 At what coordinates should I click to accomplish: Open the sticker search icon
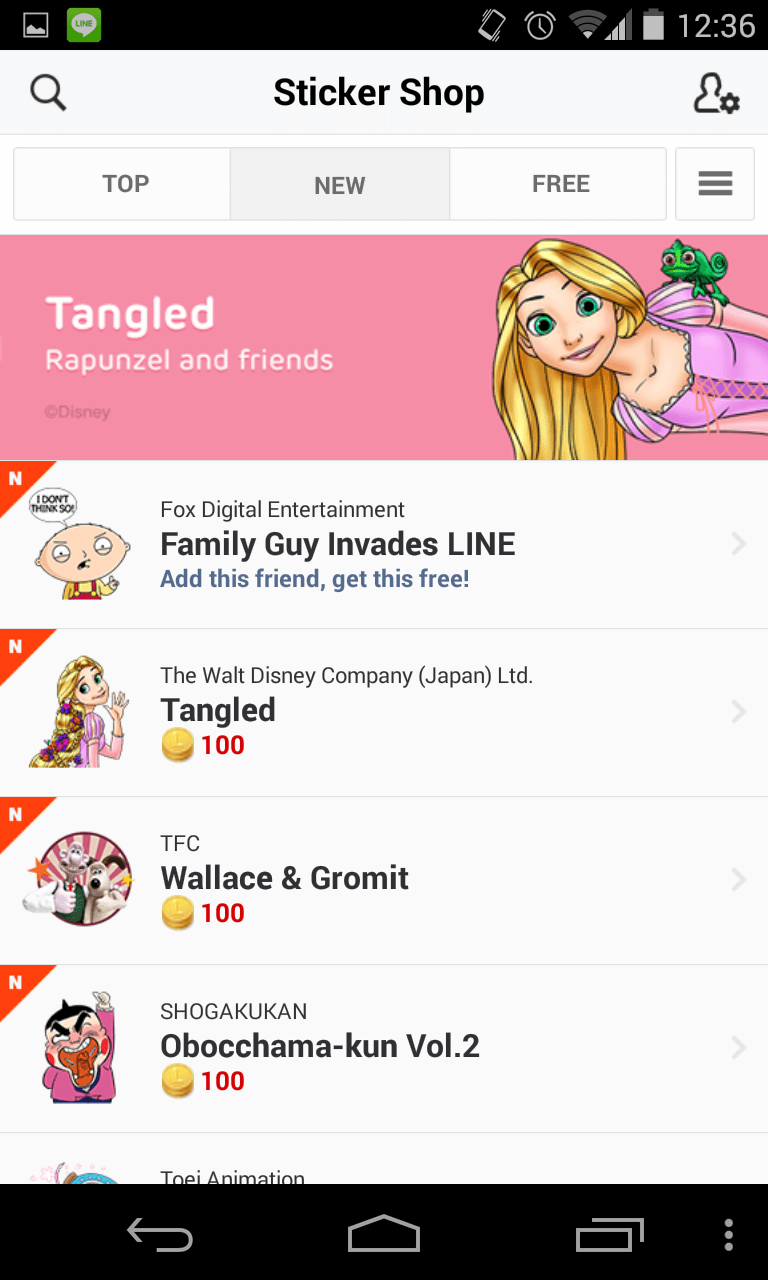(x=48, y=93)
